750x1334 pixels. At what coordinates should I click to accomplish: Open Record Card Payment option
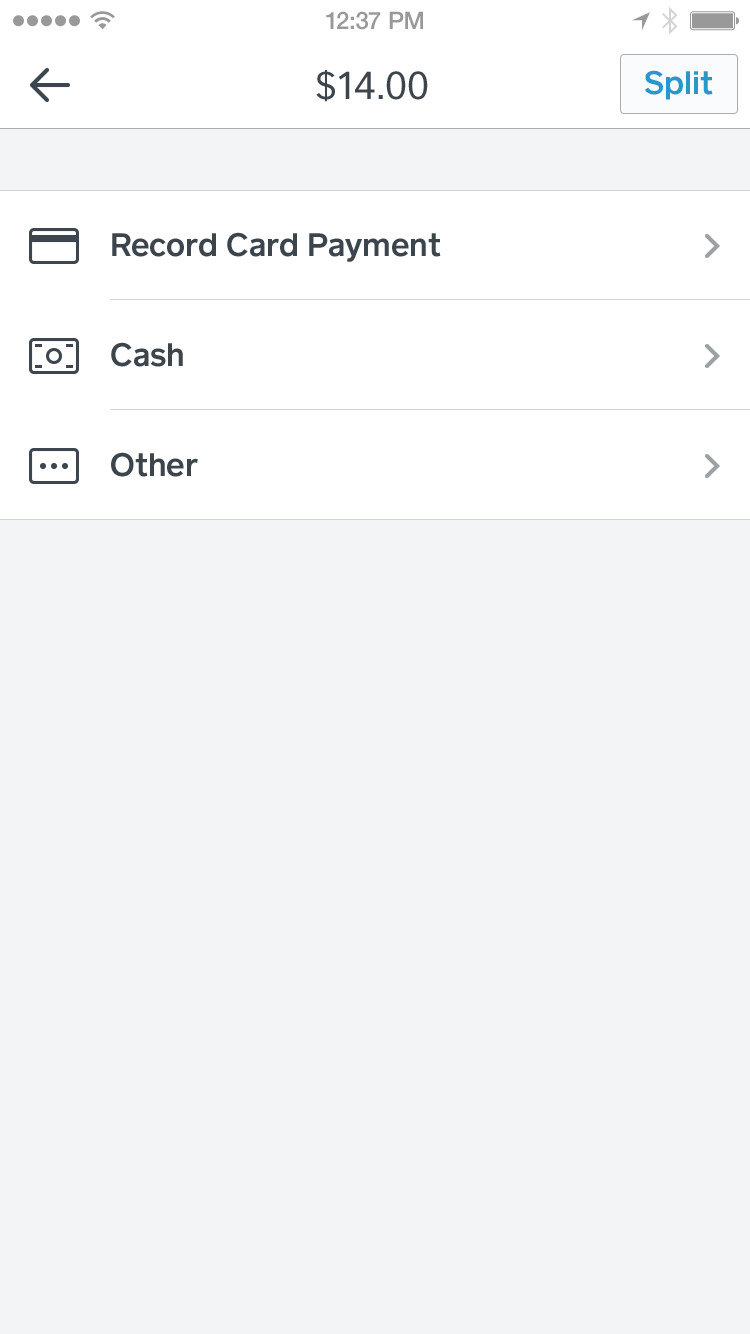coord(375,245)
